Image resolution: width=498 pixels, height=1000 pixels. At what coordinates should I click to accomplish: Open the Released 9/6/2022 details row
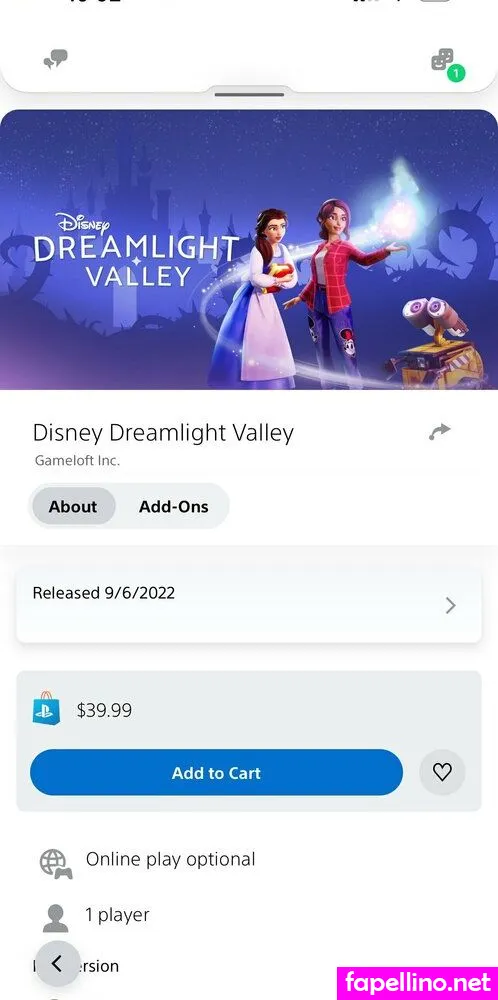[249, 605]
